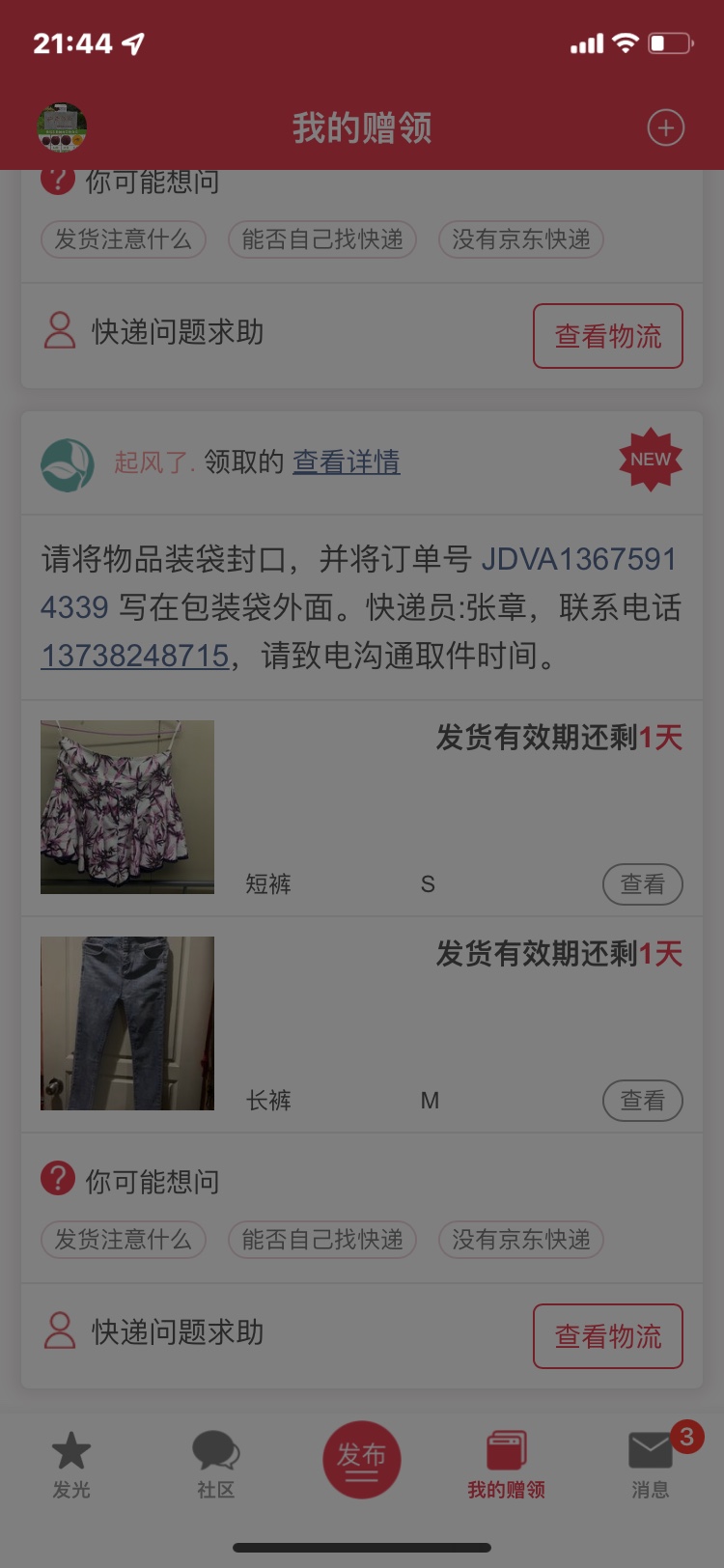
Task: Select the 我的赠领 tab
Action: [506, 1463]
